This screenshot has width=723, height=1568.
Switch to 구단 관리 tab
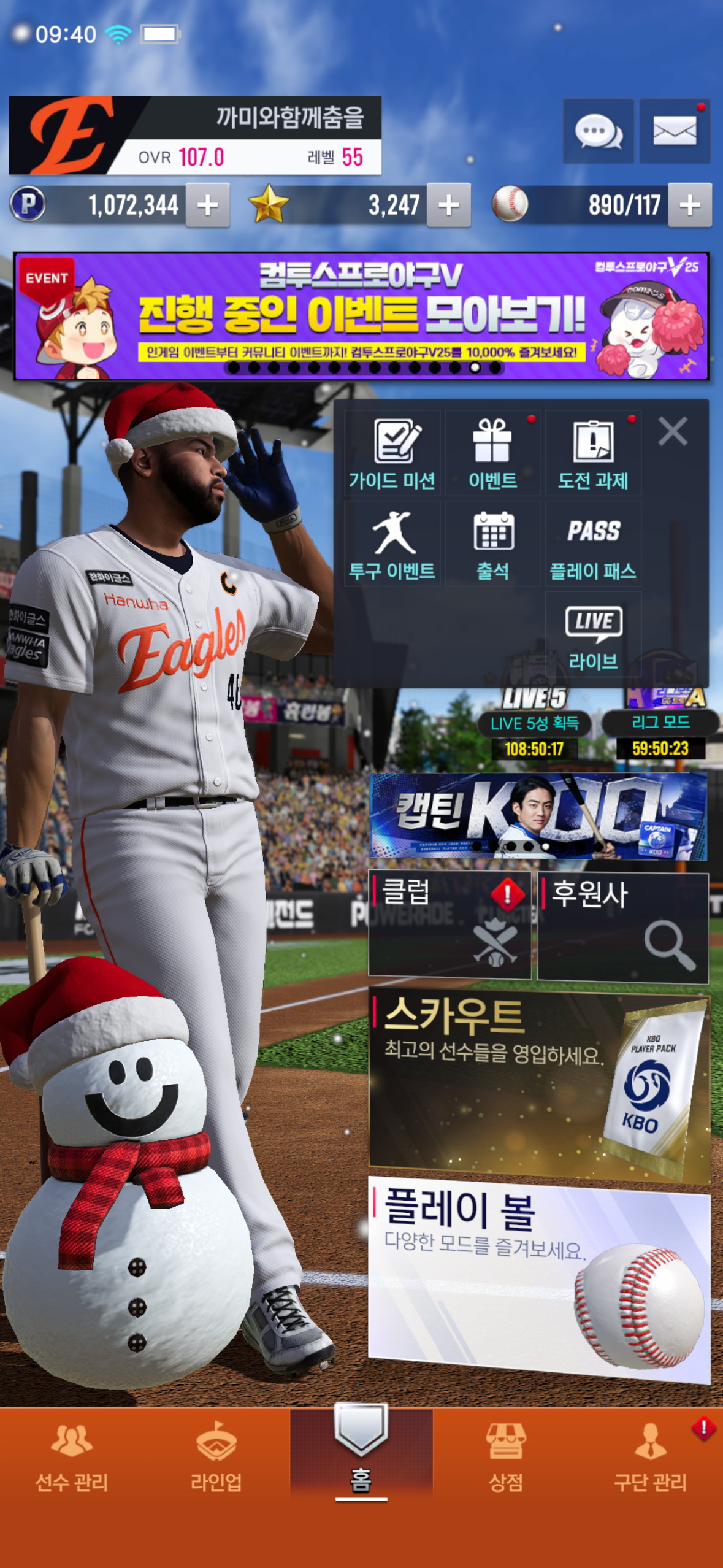[x=650, y=1459]
